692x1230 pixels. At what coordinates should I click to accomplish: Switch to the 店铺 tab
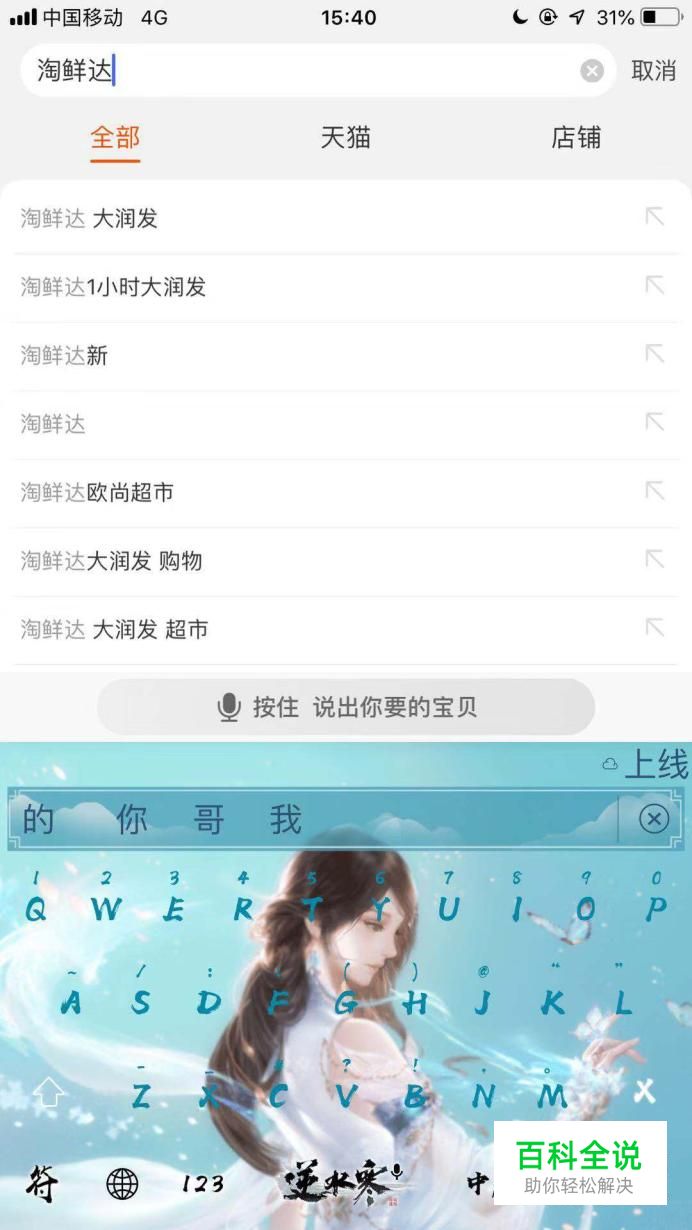tap(576, 138)
